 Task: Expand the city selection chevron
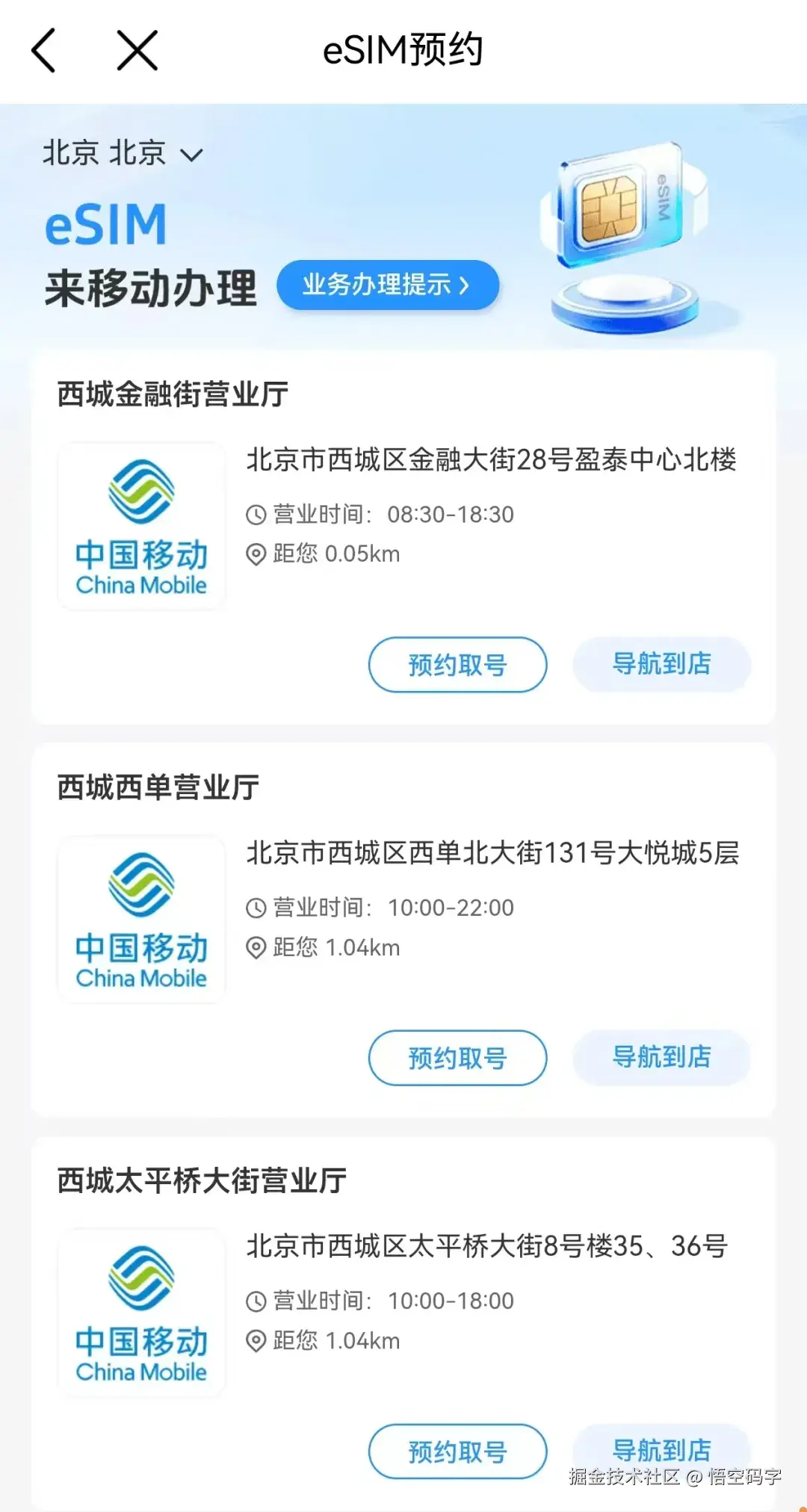tap(192, 155)
